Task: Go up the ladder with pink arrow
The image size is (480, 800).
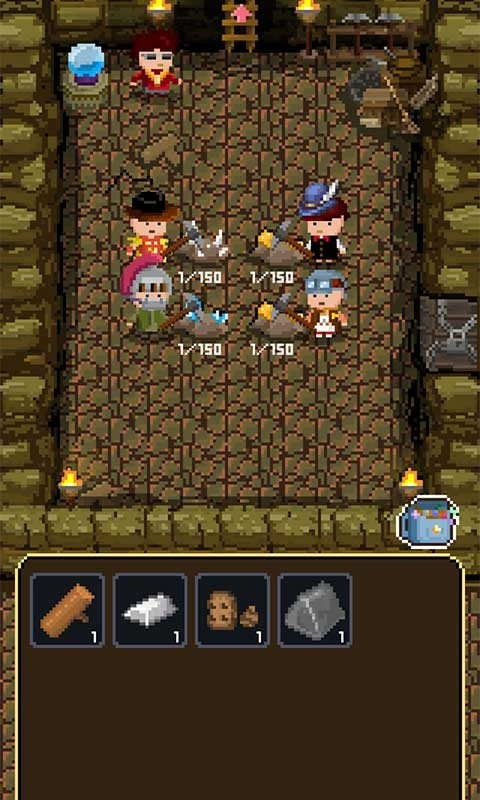Action: click(240, 24)
